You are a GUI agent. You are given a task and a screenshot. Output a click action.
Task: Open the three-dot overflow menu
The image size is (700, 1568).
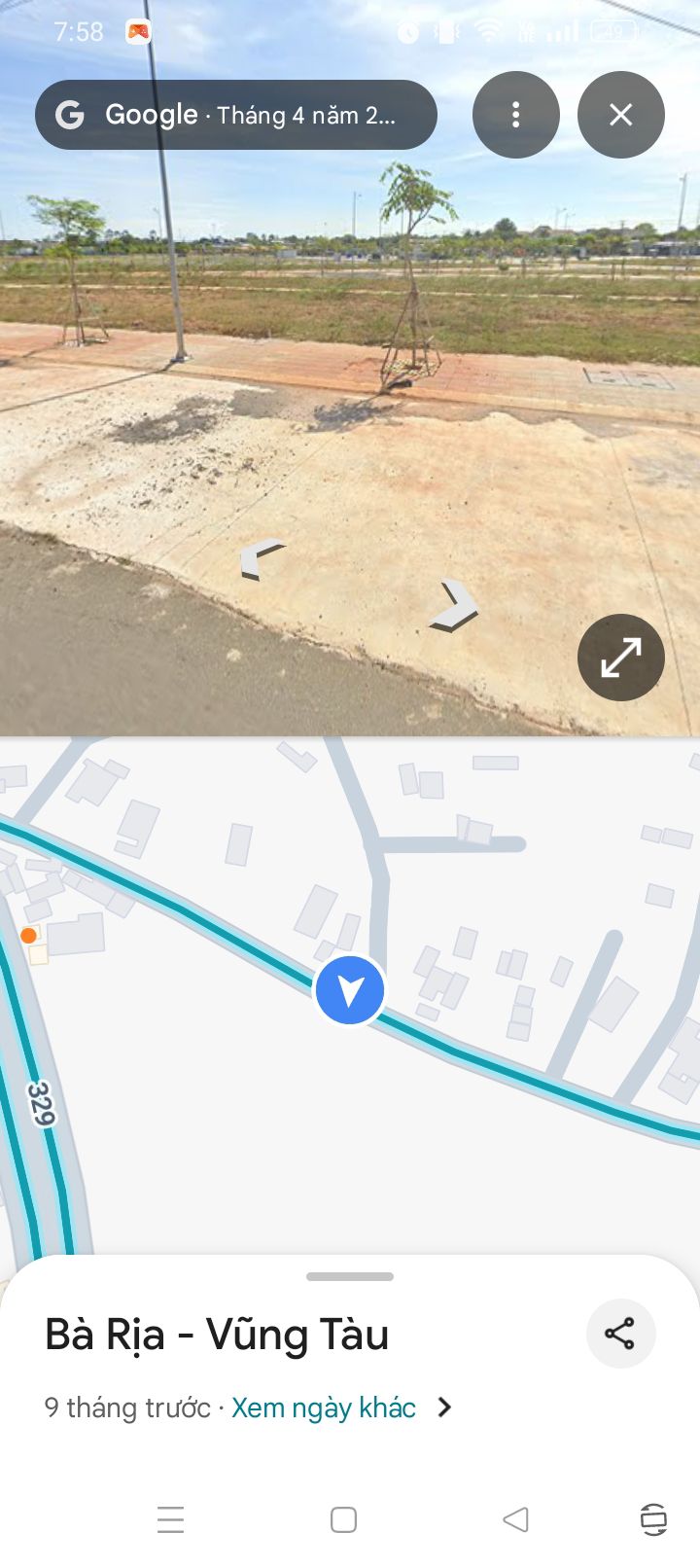(x=516, y=115)
